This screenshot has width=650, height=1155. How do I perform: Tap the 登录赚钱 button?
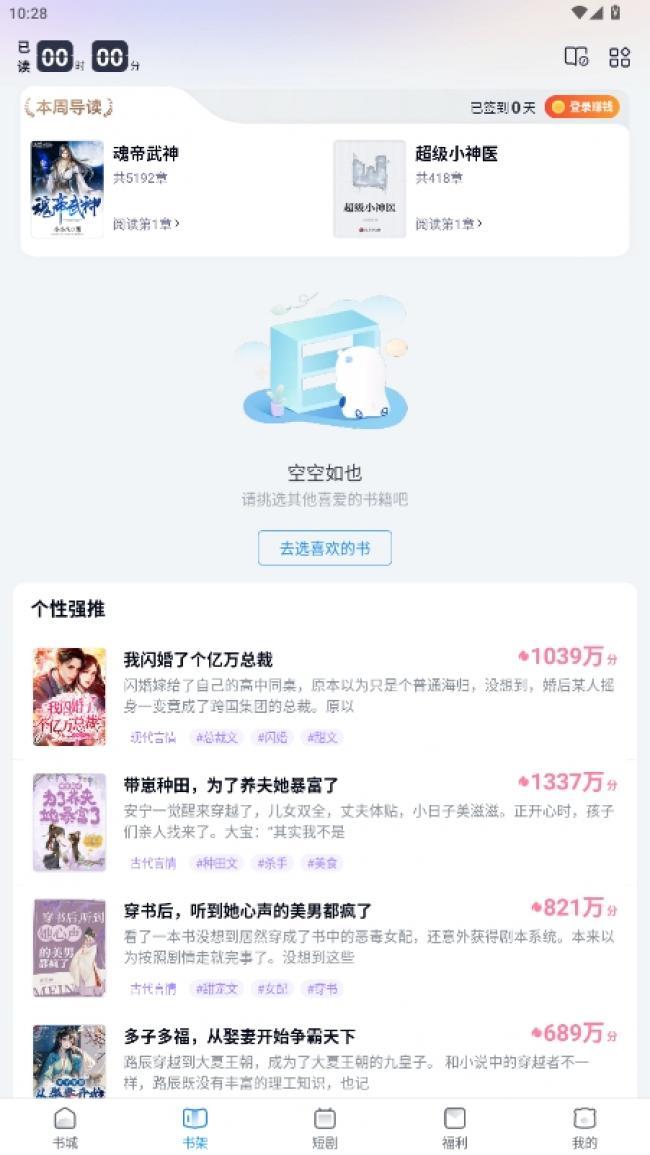582,107
